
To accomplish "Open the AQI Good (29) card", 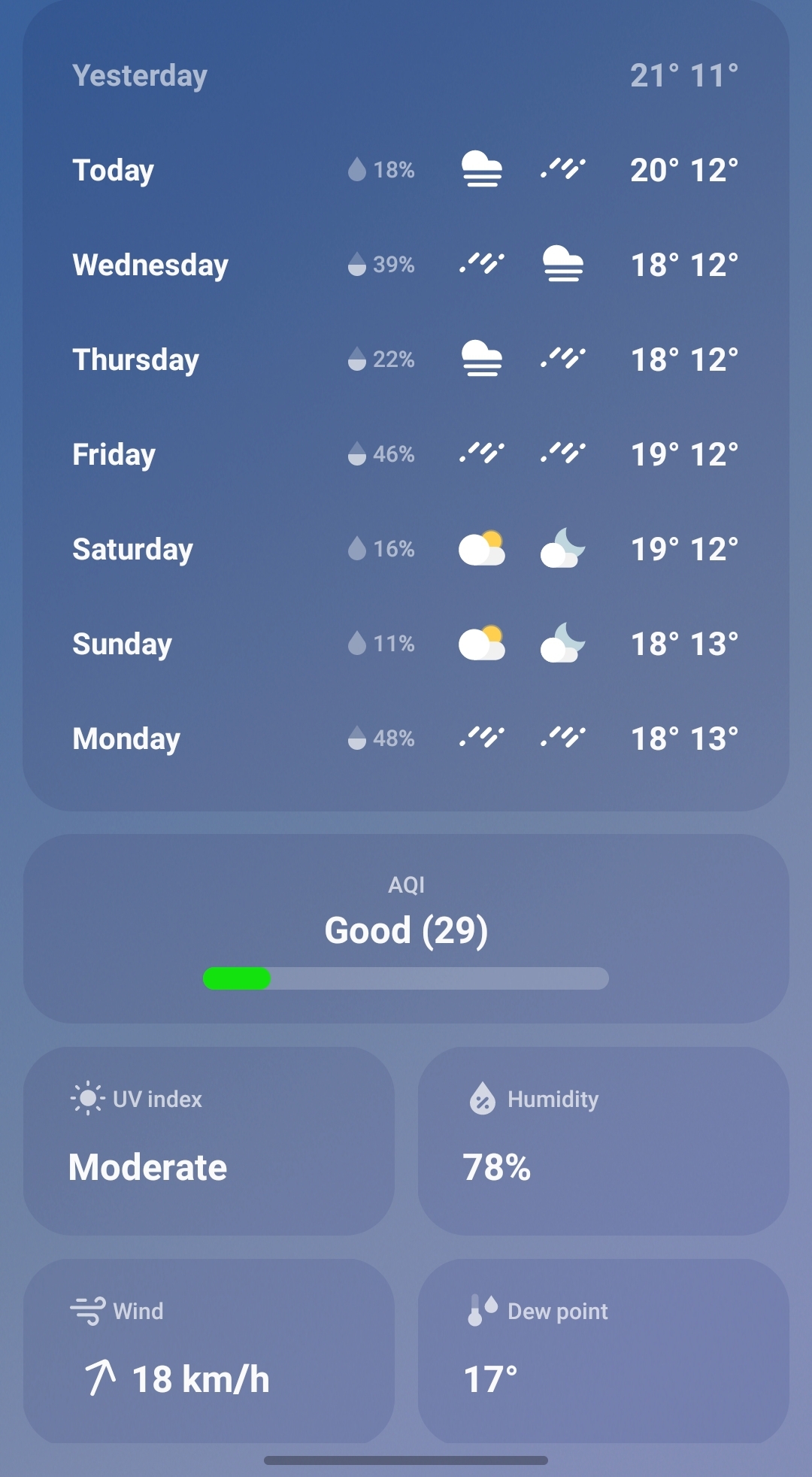I will point(406,929).
